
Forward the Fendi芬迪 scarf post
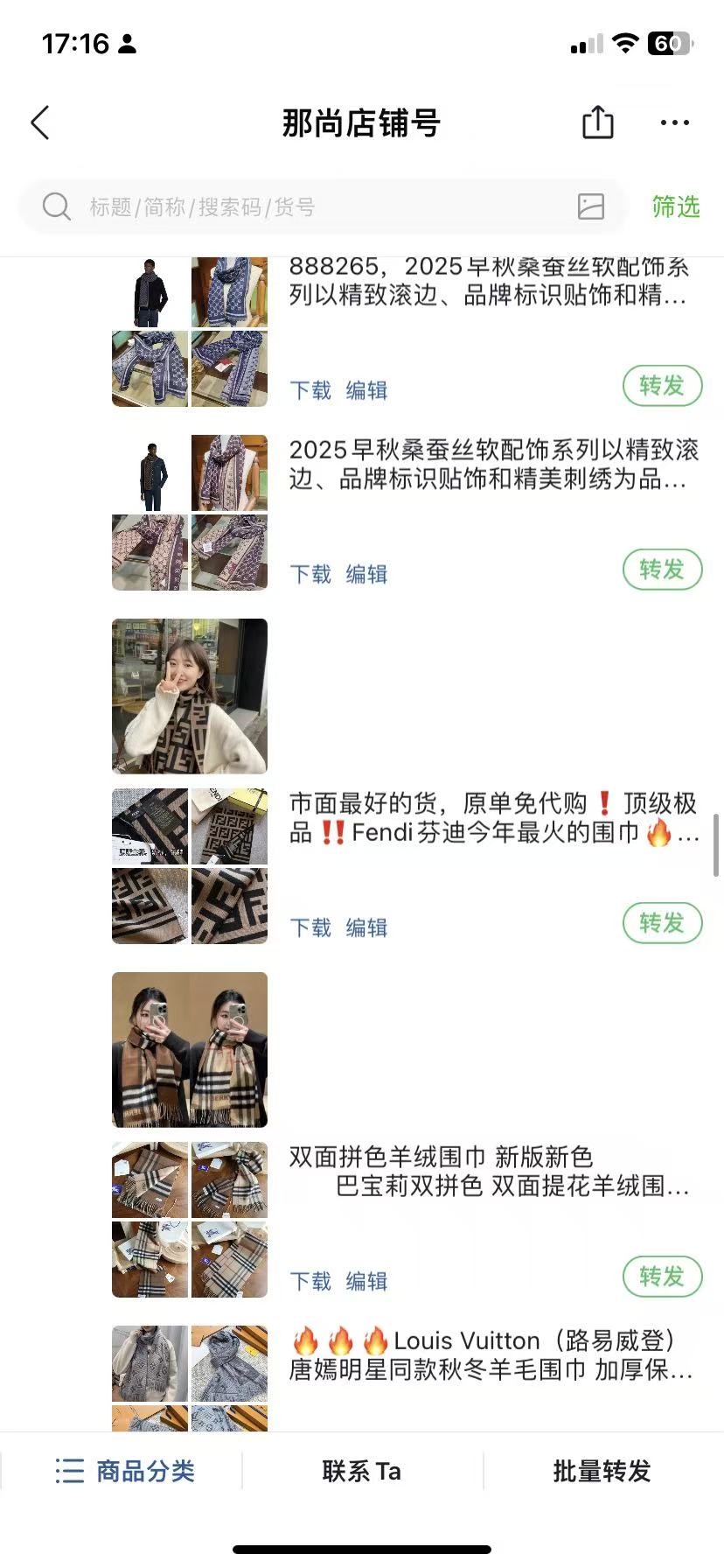click(662, 923)
